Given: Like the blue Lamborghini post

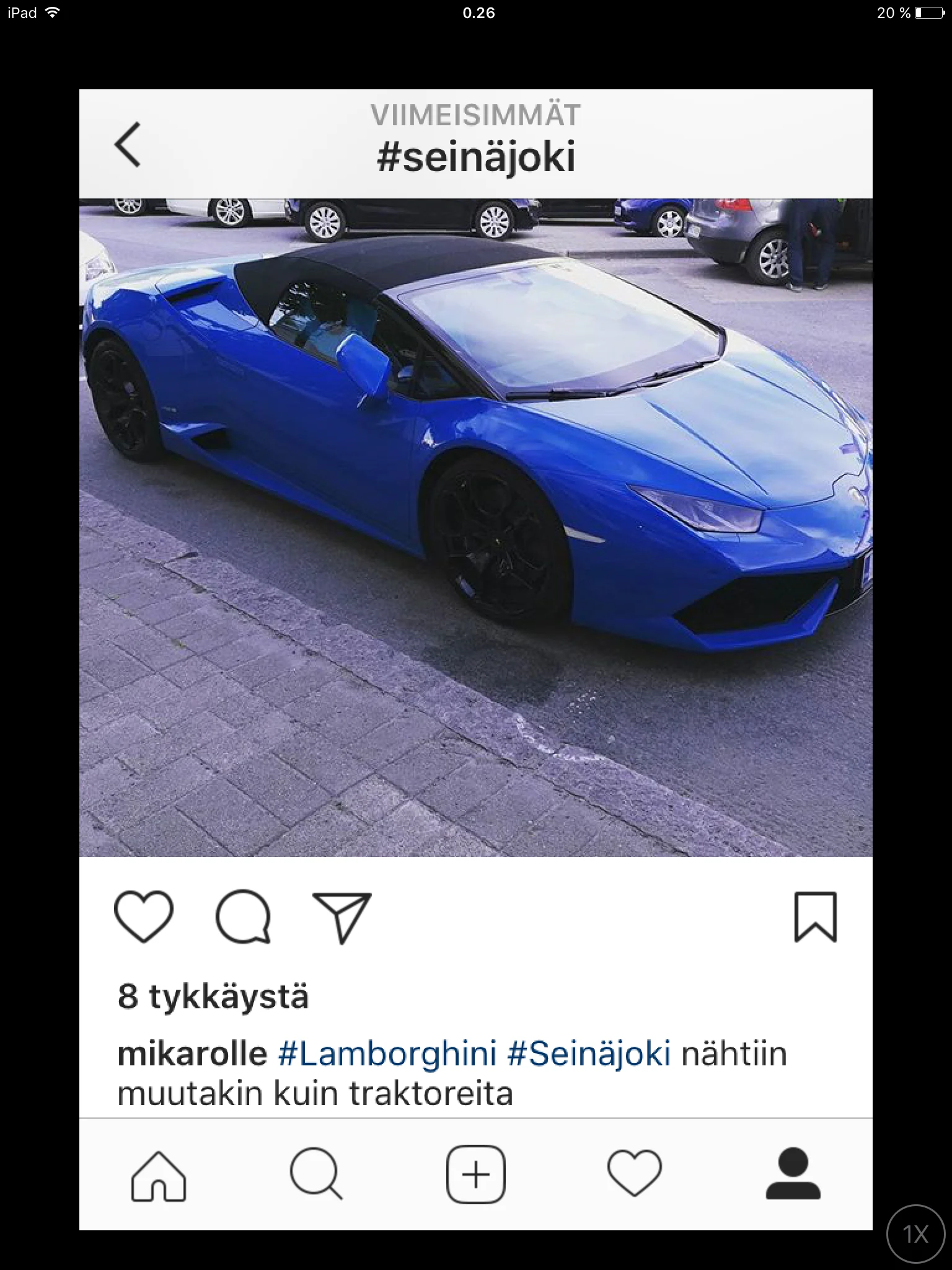Looking at the screenshot, I should click(144, 917).
